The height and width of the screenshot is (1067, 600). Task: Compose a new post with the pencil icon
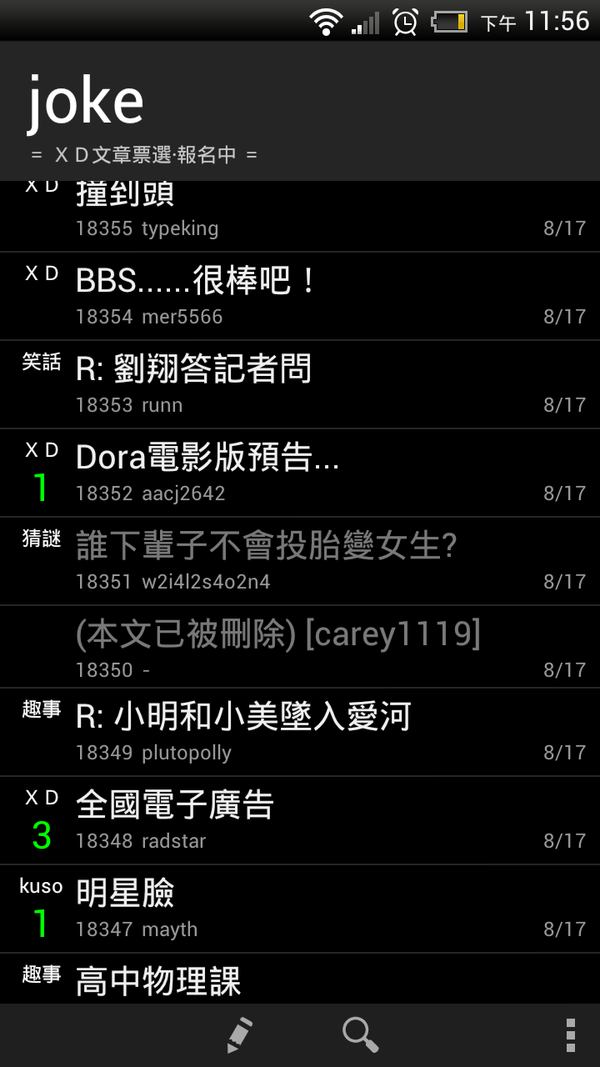tap(240, 1035)
